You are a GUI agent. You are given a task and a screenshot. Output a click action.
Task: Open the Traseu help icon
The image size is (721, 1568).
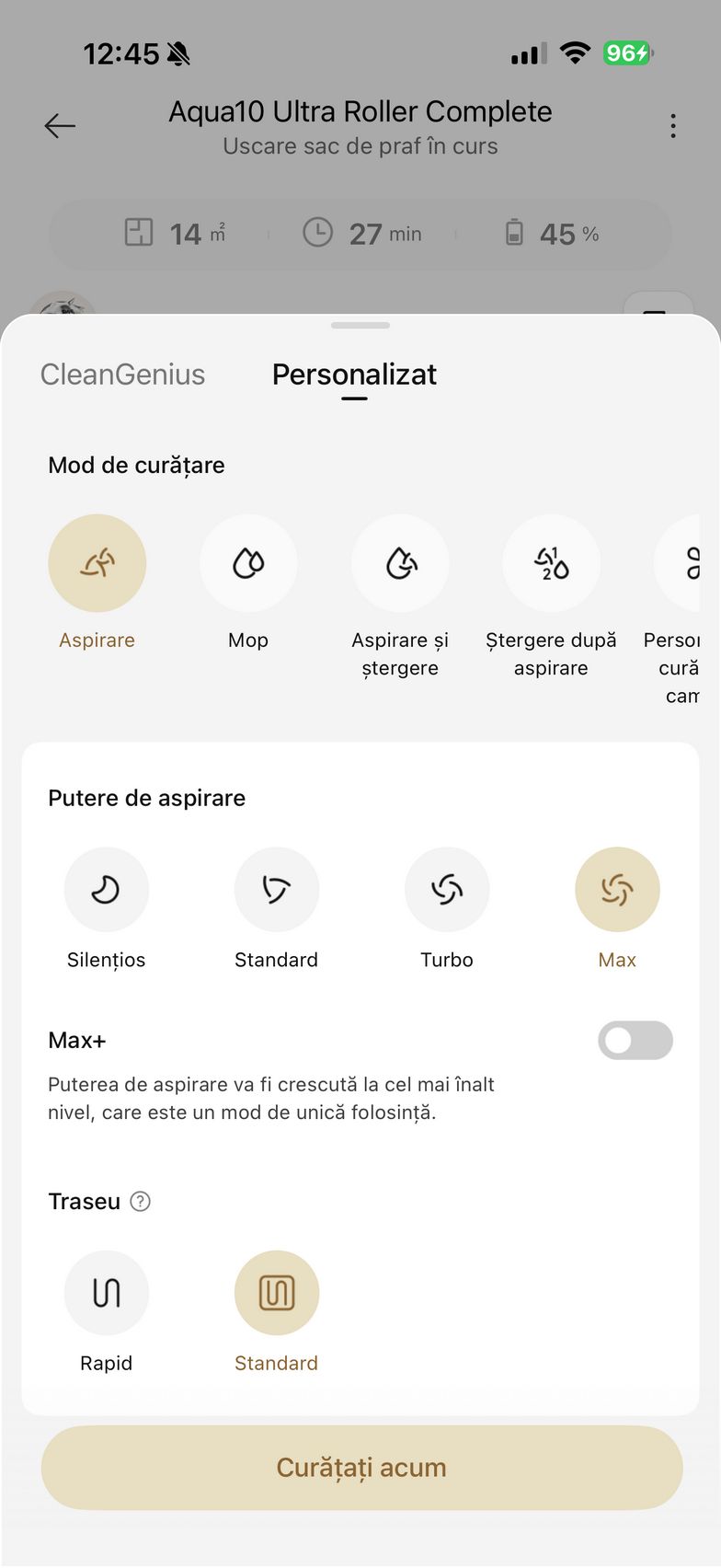pyautogui.click(x=141, y=1202)
